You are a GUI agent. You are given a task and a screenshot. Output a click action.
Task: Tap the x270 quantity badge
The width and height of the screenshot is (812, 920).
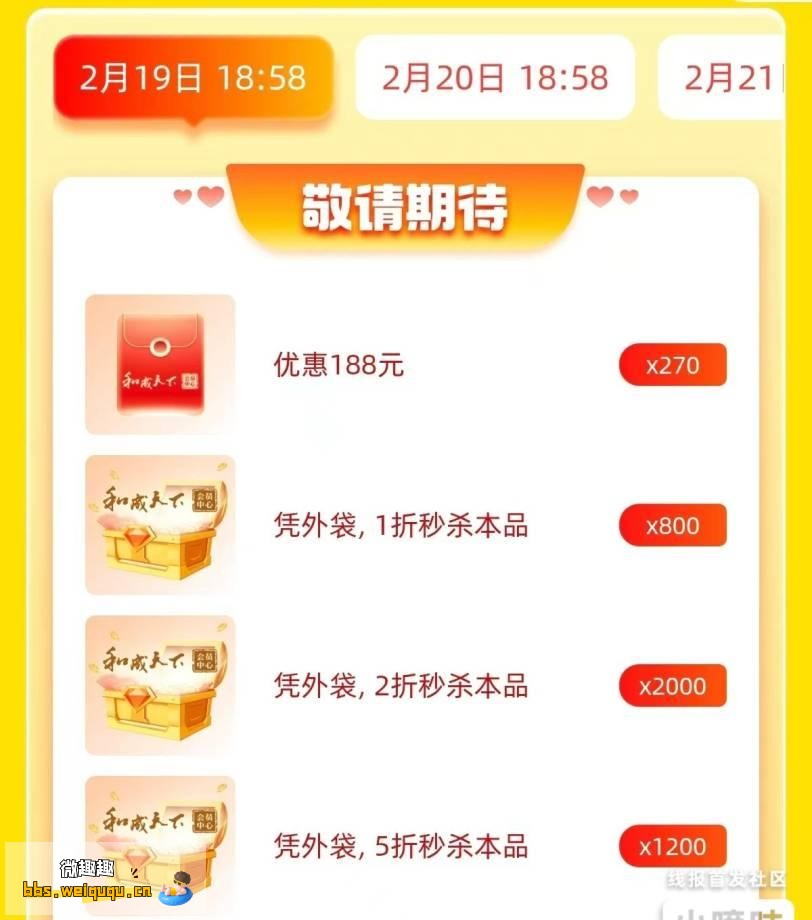coord(672,363)
